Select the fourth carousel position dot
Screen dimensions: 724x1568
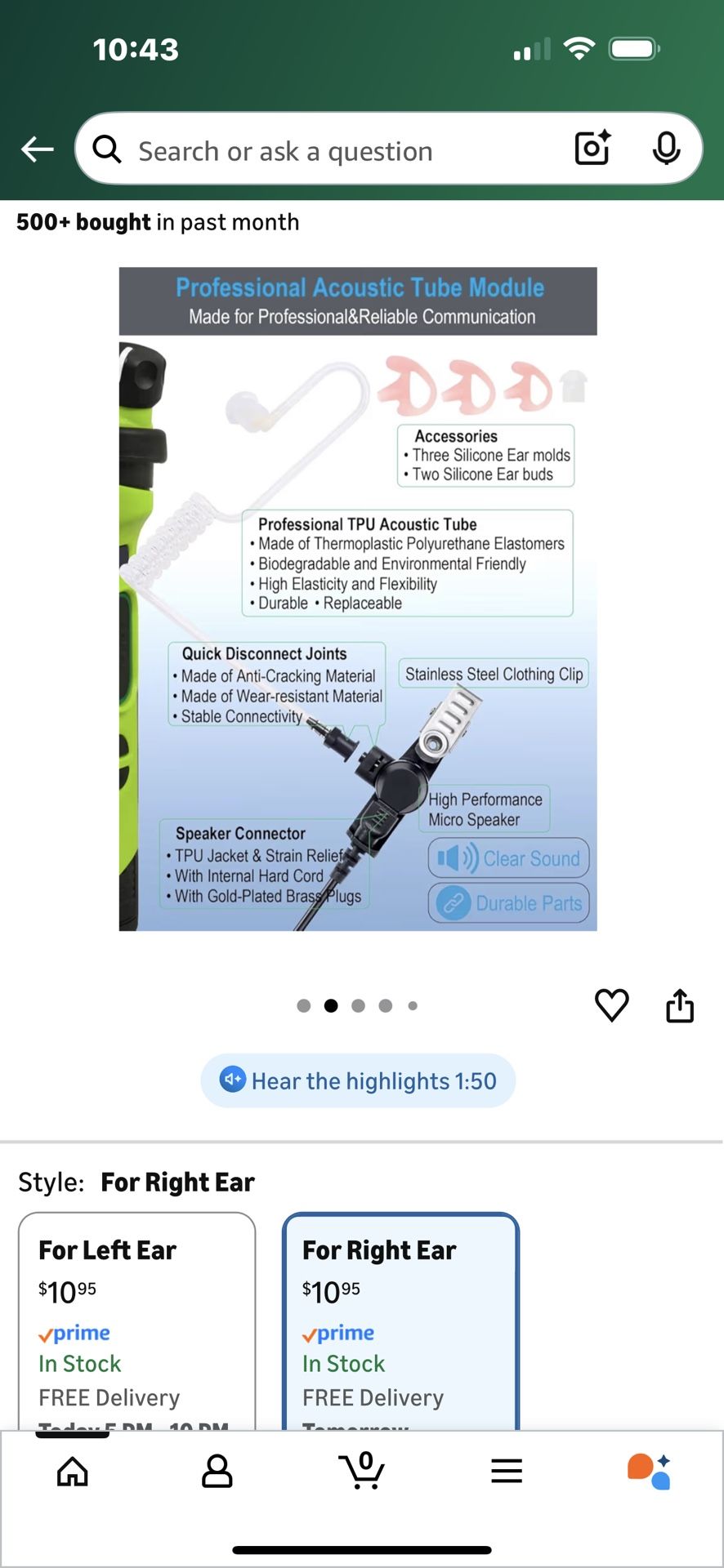(385, 1005)
